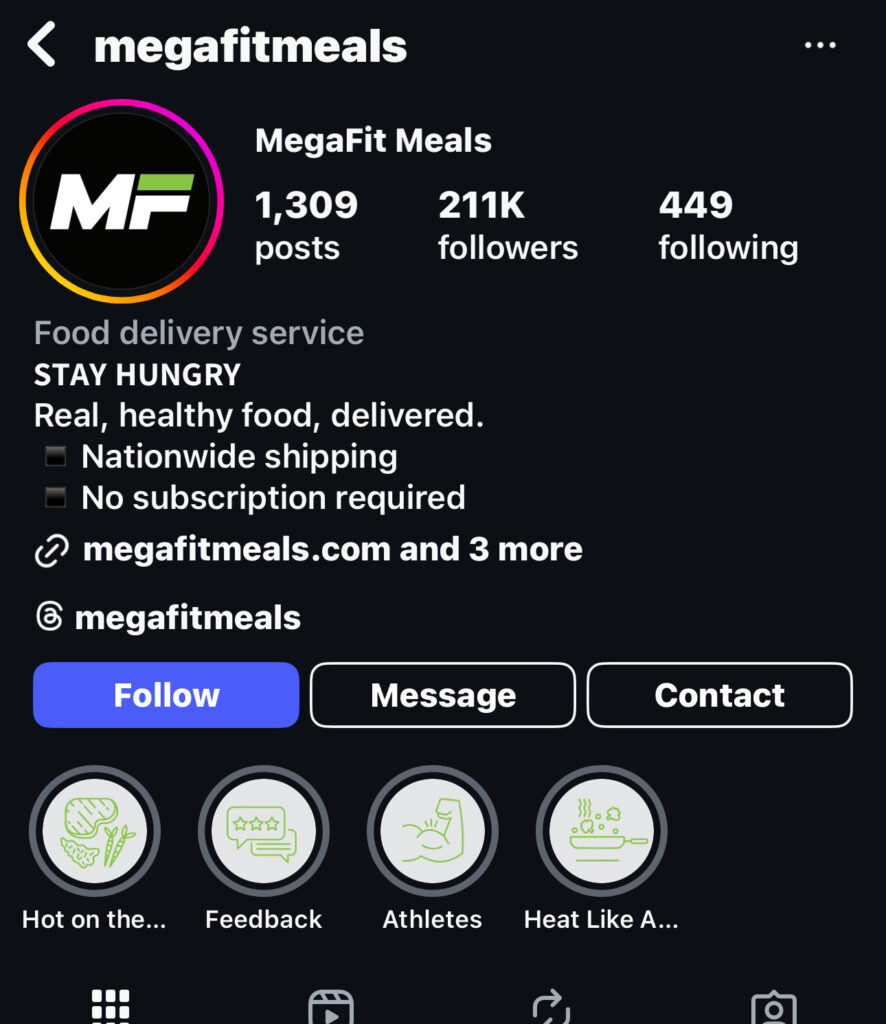The image size is (886, 1024).
Task: Switch to the reposts tab
Action: coord(552,1007)
